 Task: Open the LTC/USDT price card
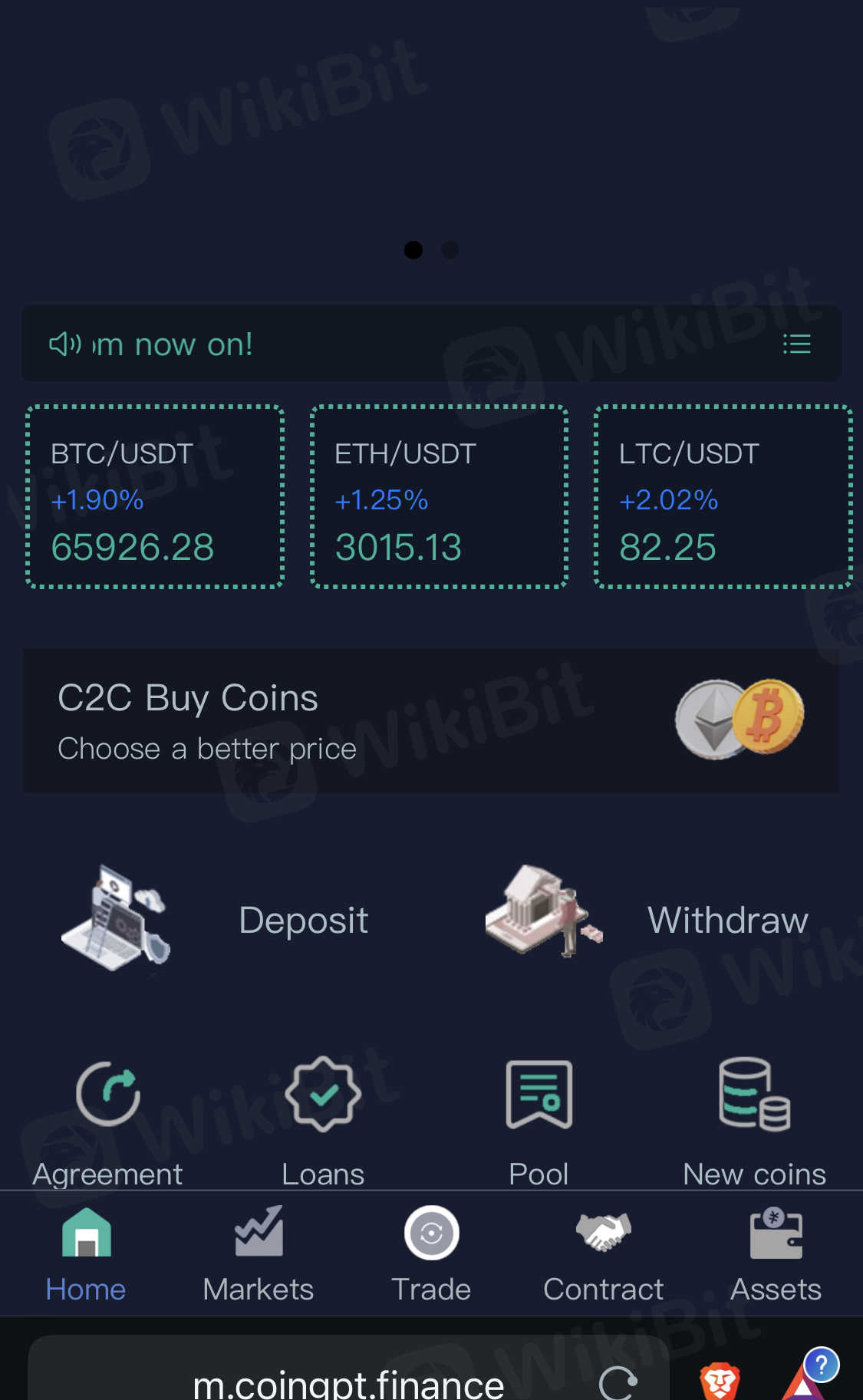[723, 497]
